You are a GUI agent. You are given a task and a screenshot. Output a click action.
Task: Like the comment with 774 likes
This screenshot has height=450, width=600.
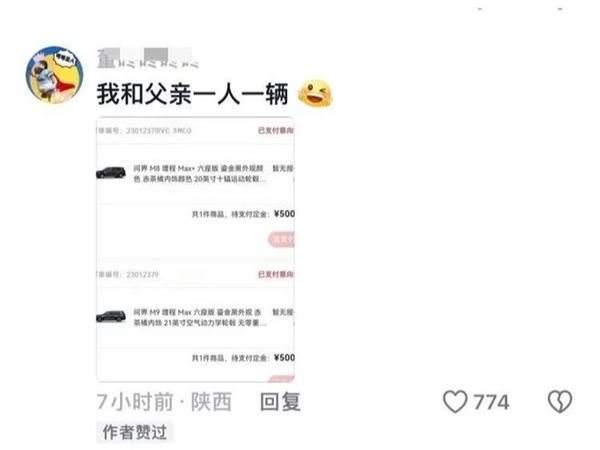point(456,402)
